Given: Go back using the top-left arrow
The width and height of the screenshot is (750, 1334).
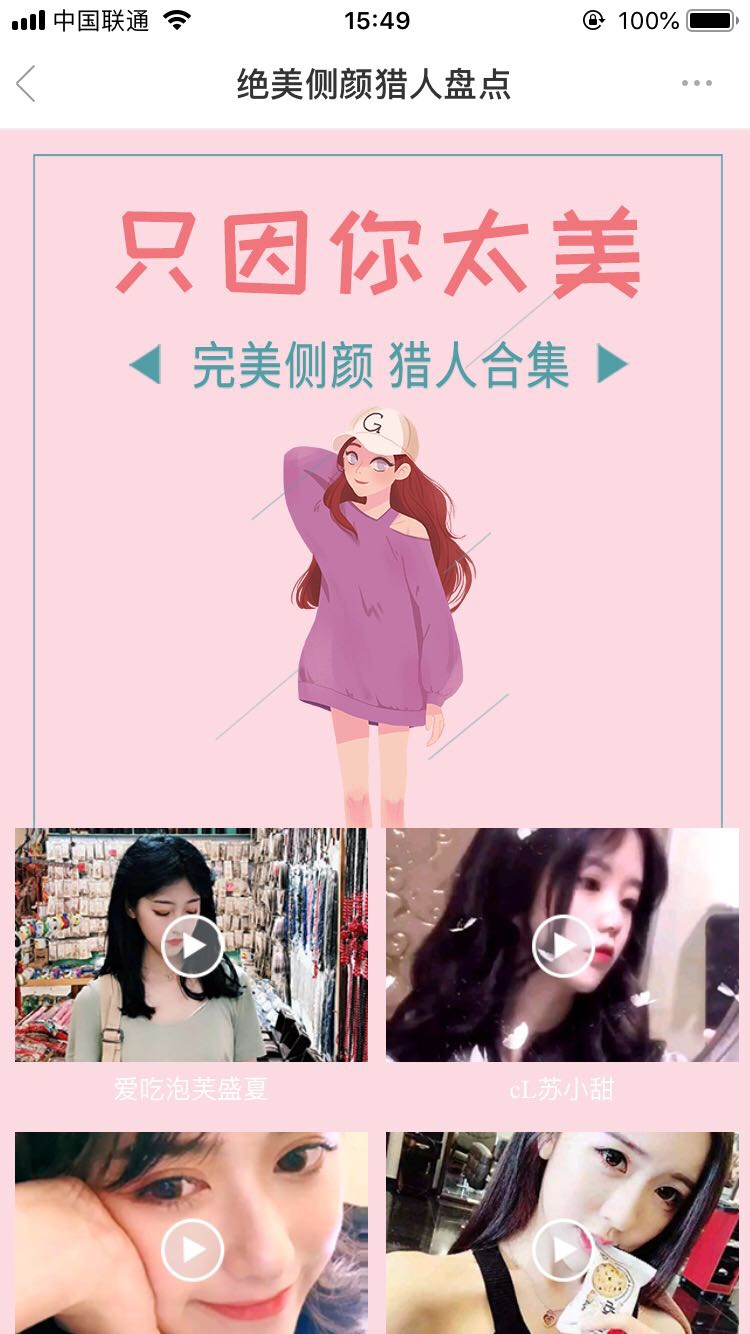Looking at the screenshot, I should [x=26, y=84].
